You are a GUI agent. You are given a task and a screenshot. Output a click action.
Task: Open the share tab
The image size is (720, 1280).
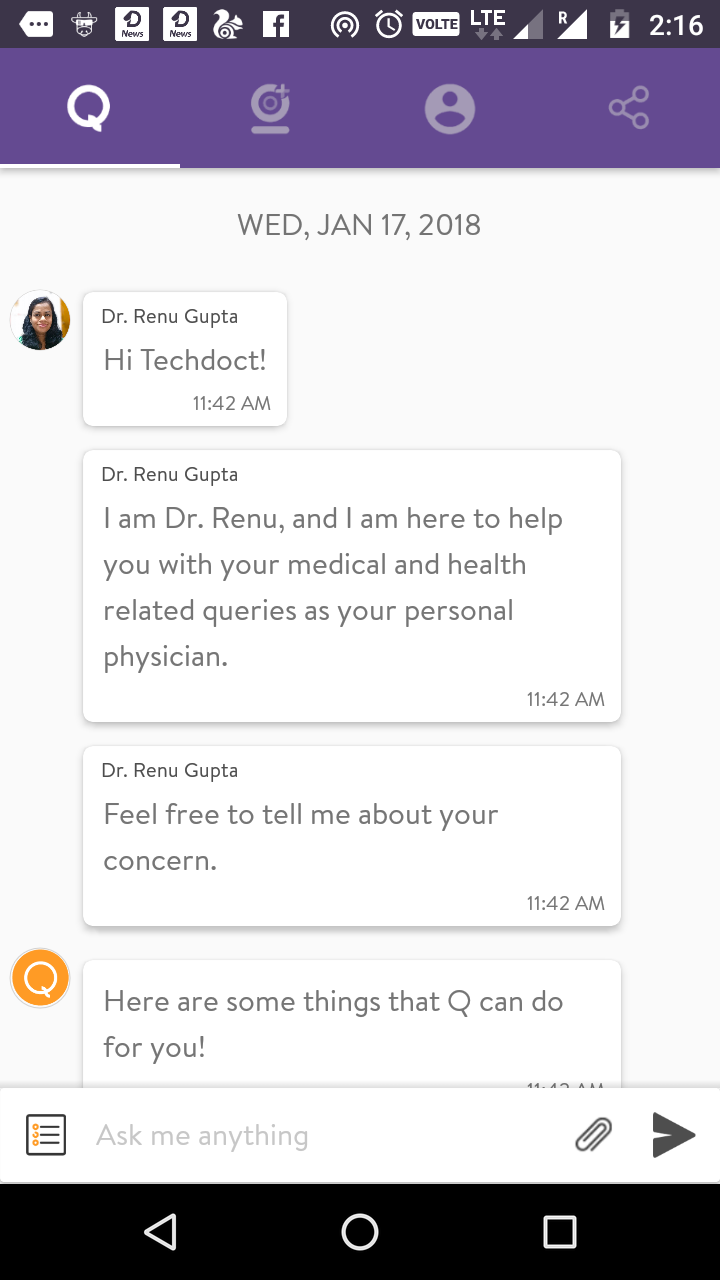pos(629,108)
